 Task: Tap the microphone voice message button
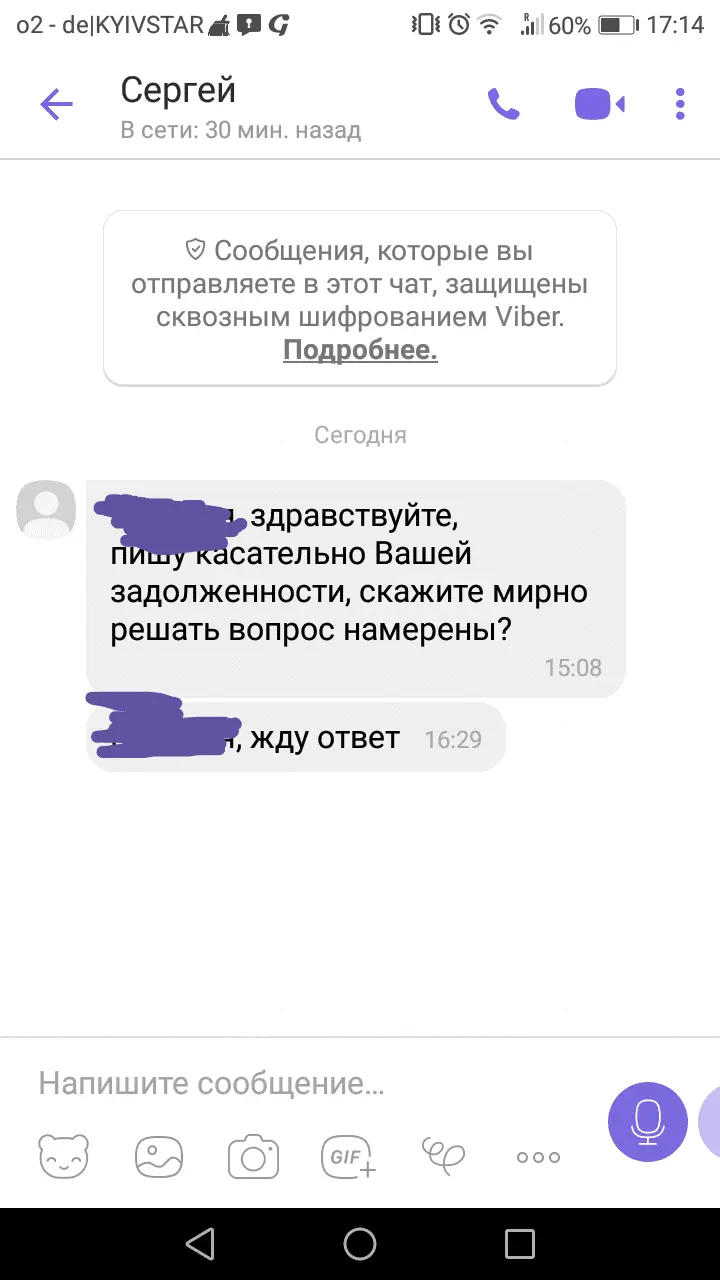click(647, 1122)
